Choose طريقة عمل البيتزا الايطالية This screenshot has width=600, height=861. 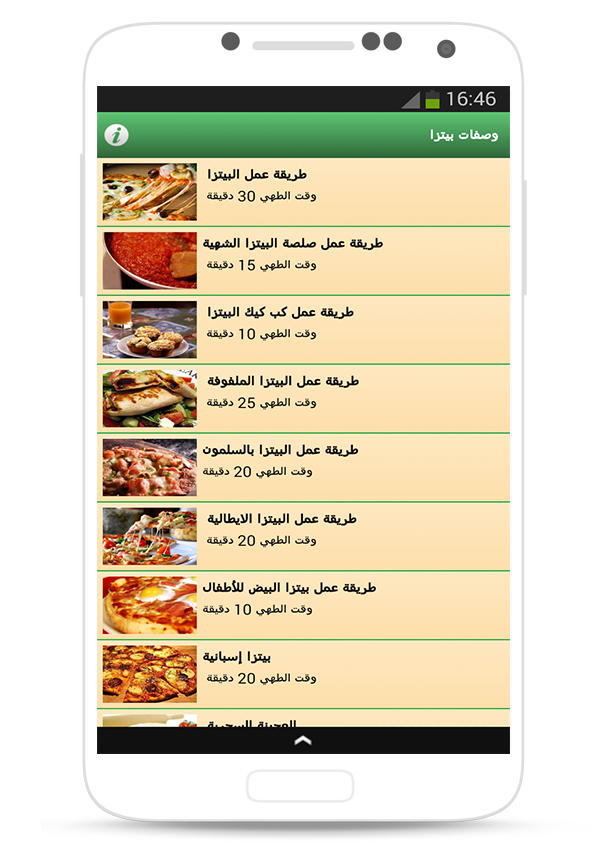(303, 537)
